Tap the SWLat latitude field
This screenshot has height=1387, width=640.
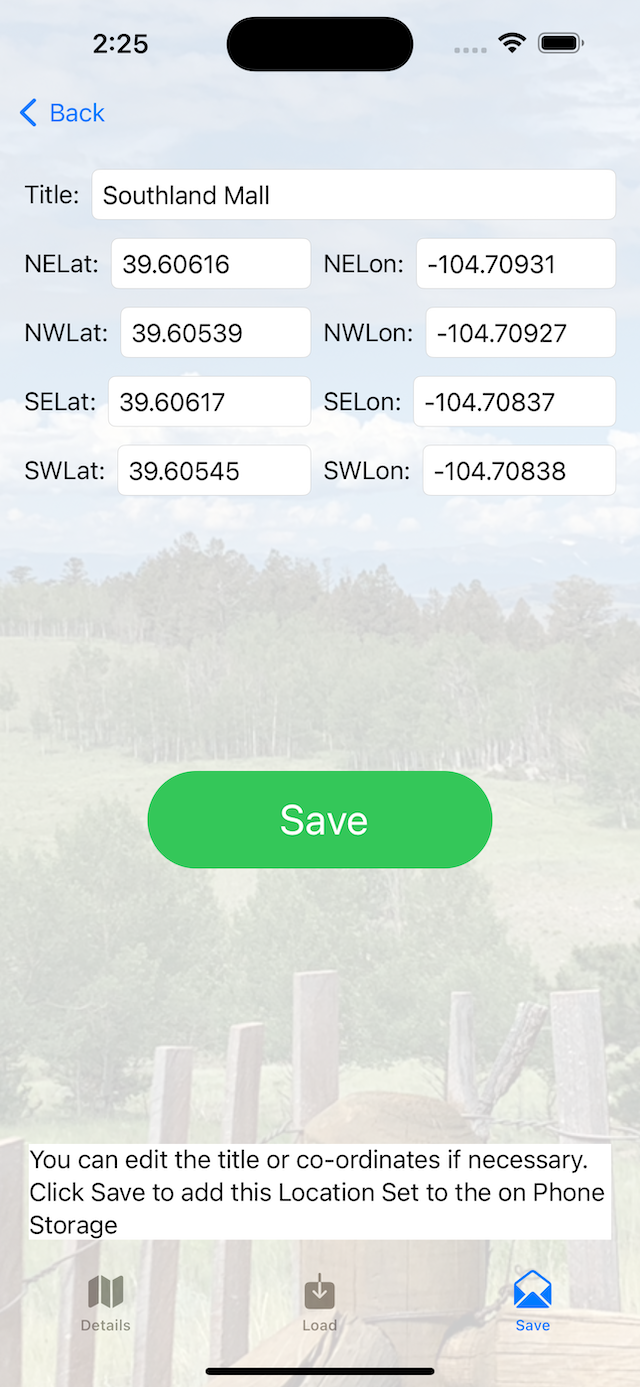(x=214, y=471)
